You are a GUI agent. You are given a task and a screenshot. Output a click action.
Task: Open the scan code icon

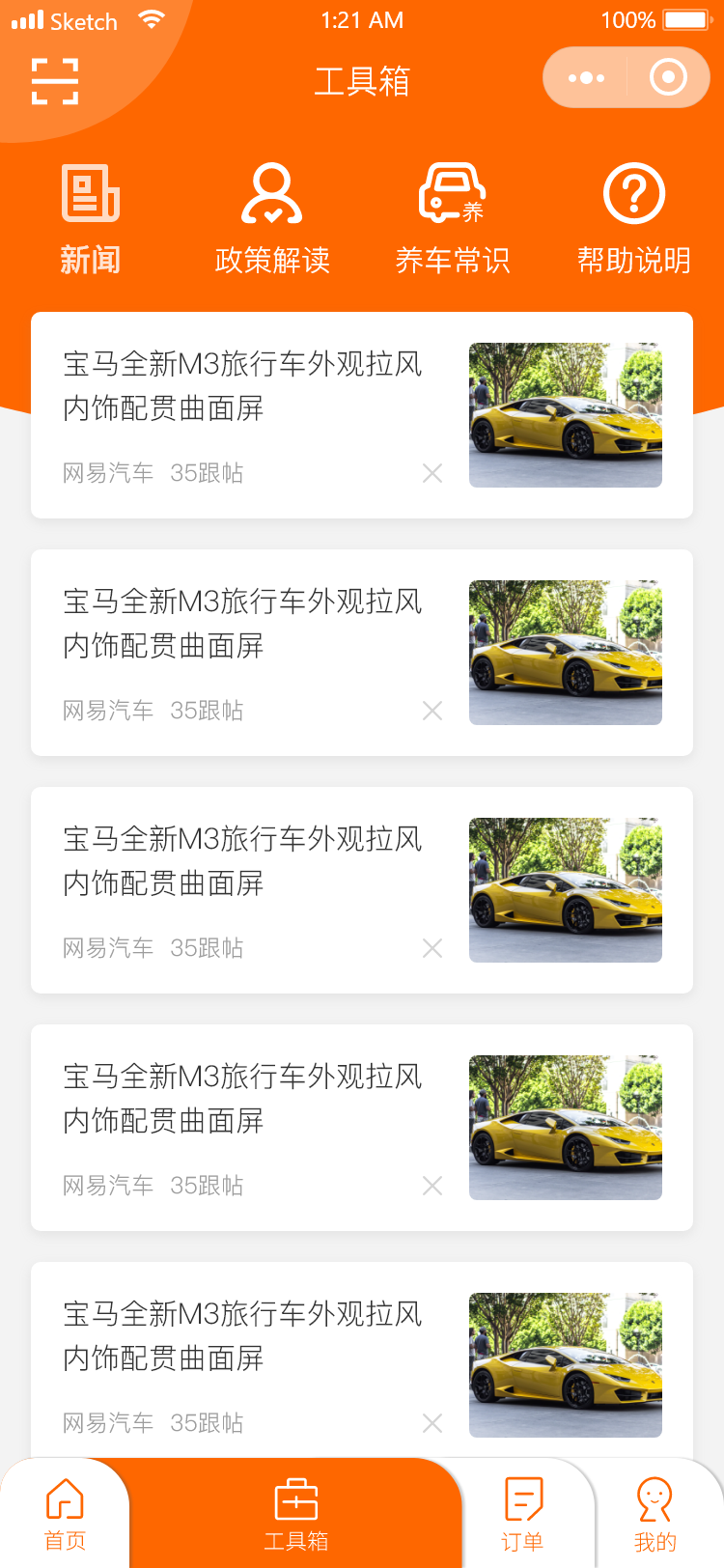55,81
